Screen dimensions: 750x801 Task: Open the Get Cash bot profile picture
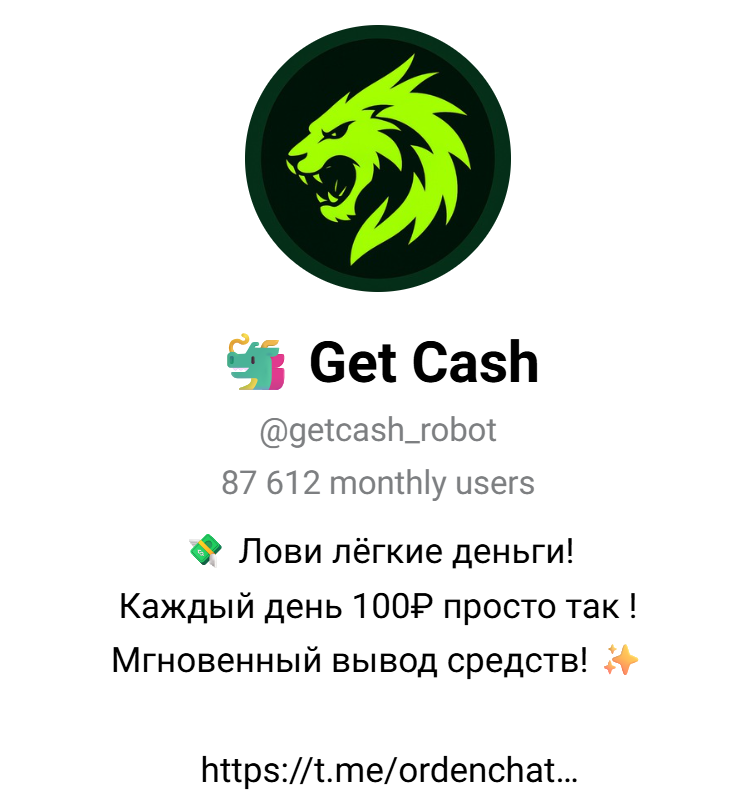point(377,159)
